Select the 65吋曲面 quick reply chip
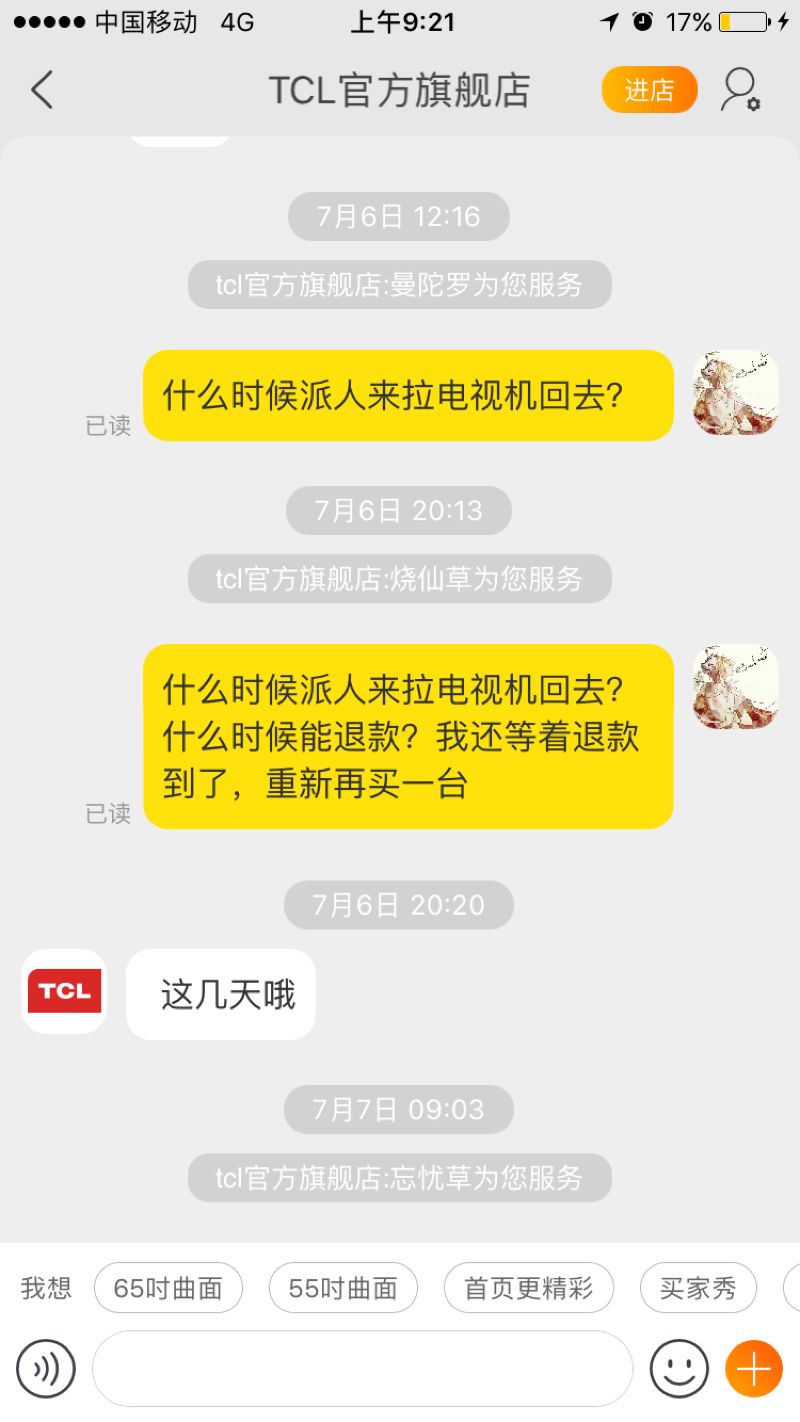 (168, 1288)
